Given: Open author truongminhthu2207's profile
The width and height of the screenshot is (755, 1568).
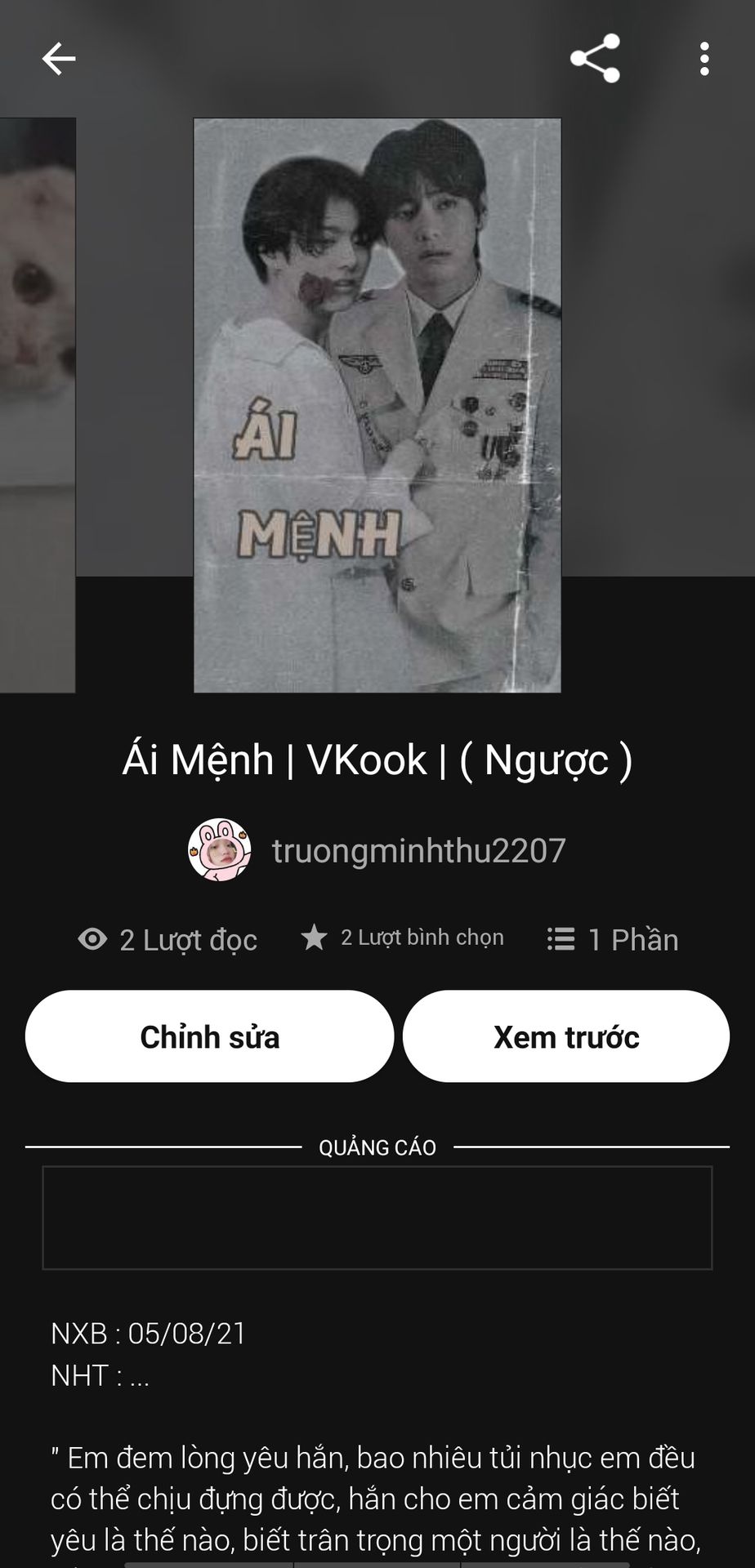Looking at the screenshot, I should 377,850.
